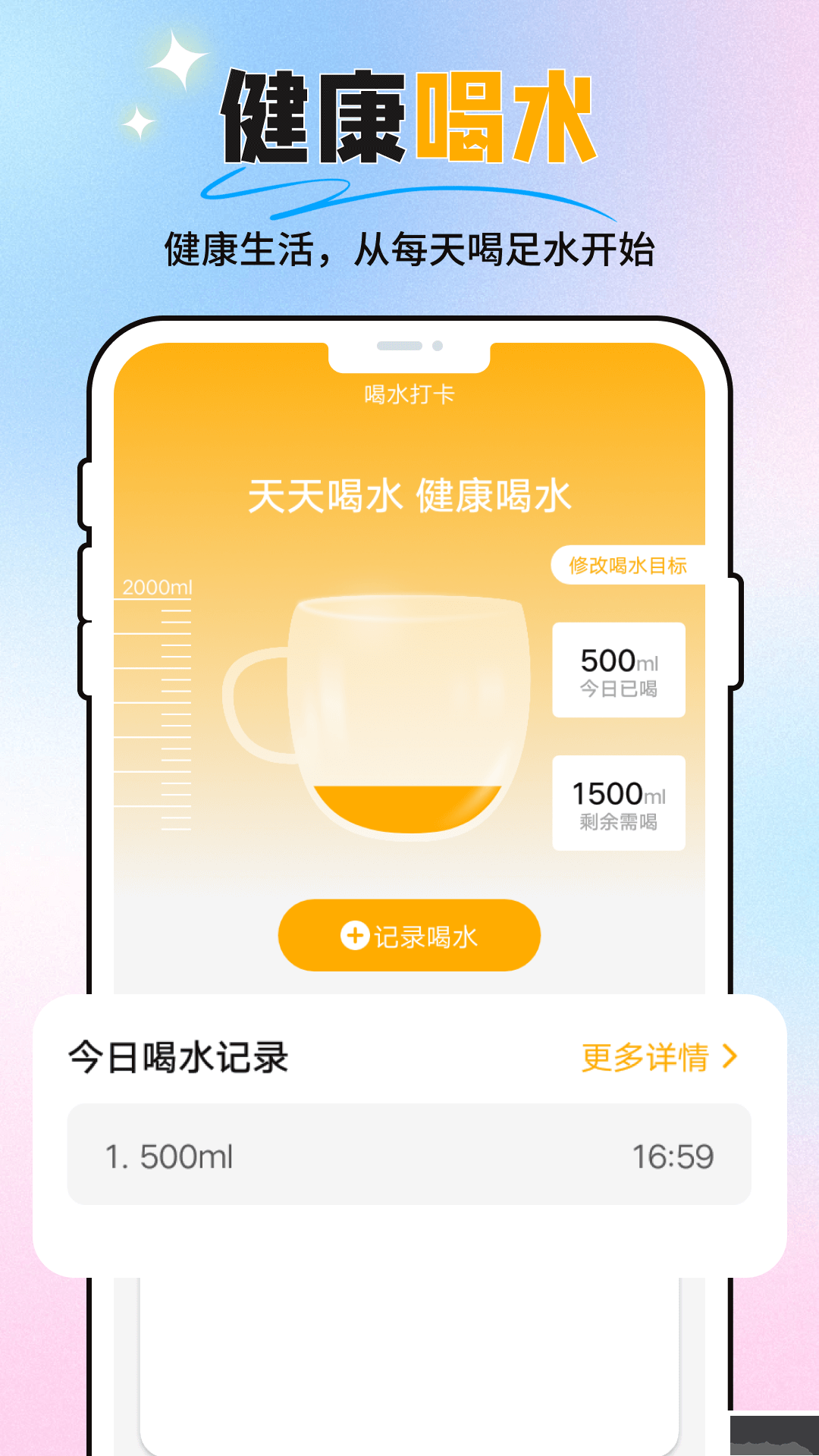819x1456 pixels.
Task: Select the 1500ml 剩余需喝 stat card
Action: pos(619,802)
